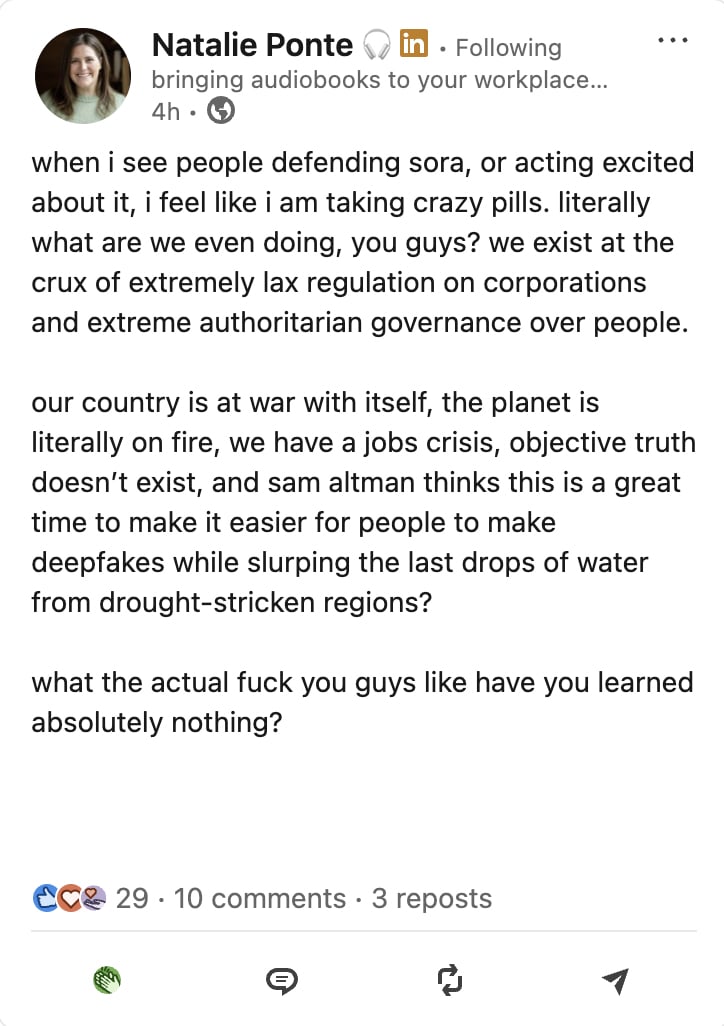Open the post overflow menu
This screenshot has height=1026, width=724.
click(x=672, y=41)
